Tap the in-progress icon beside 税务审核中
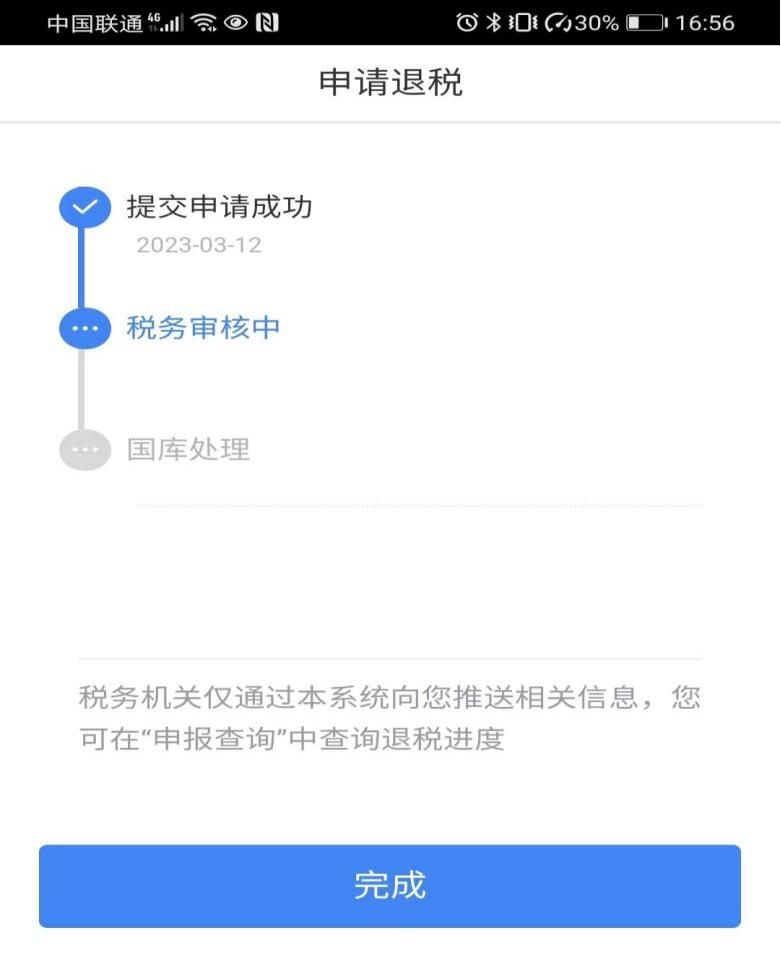Viewport: 781px width, 957px height. [85, 327]
